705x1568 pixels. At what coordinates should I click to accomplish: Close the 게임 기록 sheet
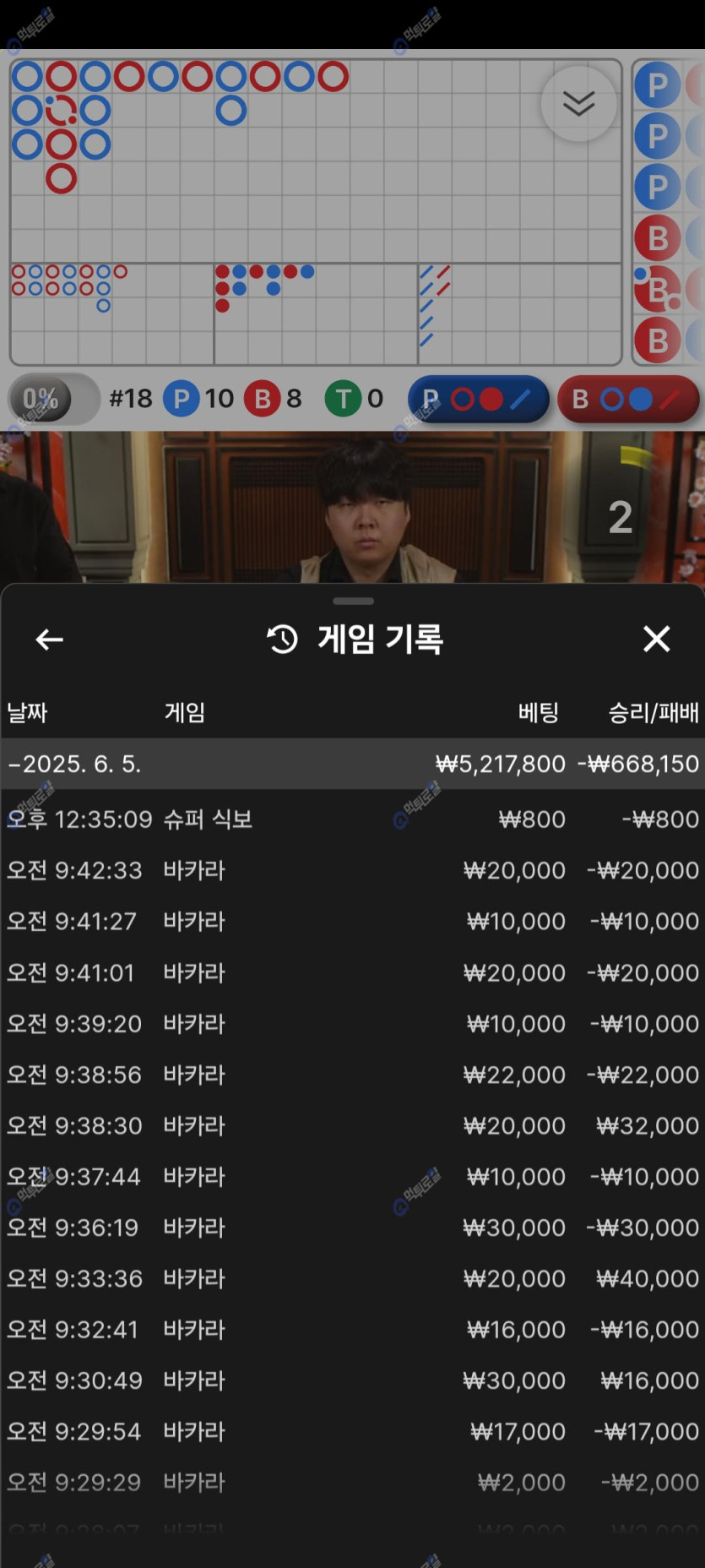[656, 639]
